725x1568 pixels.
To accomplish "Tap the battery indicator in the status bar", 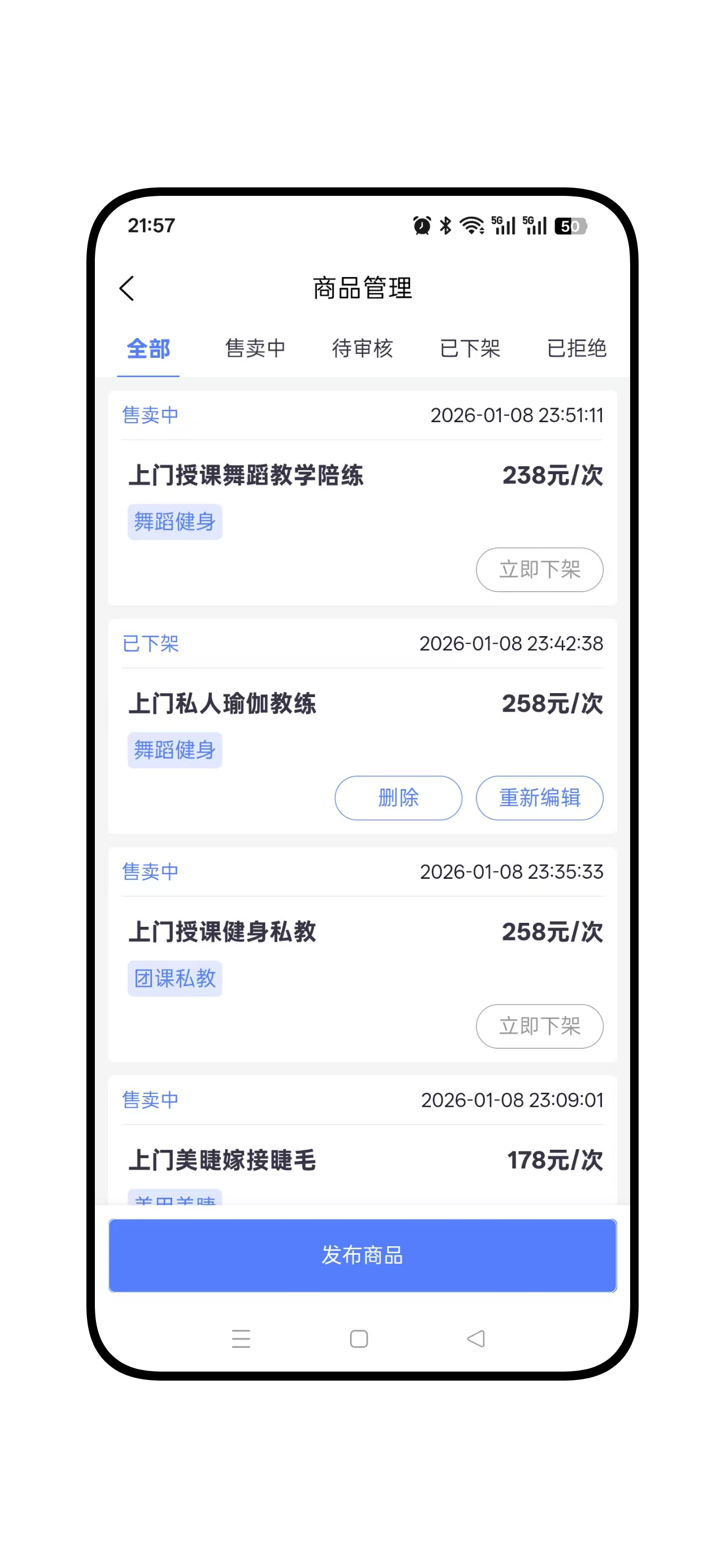I will point(570,225).
